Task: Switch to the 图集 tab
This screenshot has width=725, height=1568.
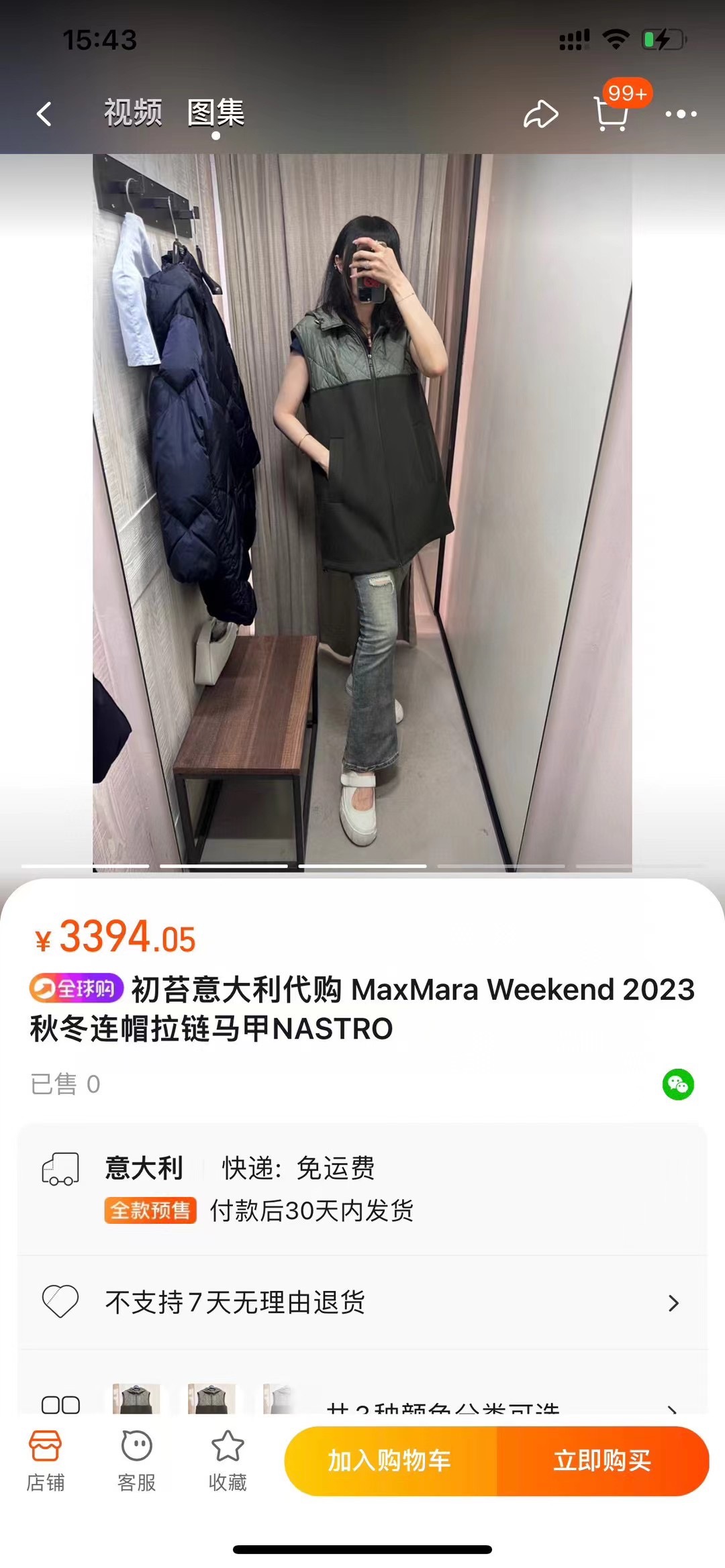Action: (215, 112)
